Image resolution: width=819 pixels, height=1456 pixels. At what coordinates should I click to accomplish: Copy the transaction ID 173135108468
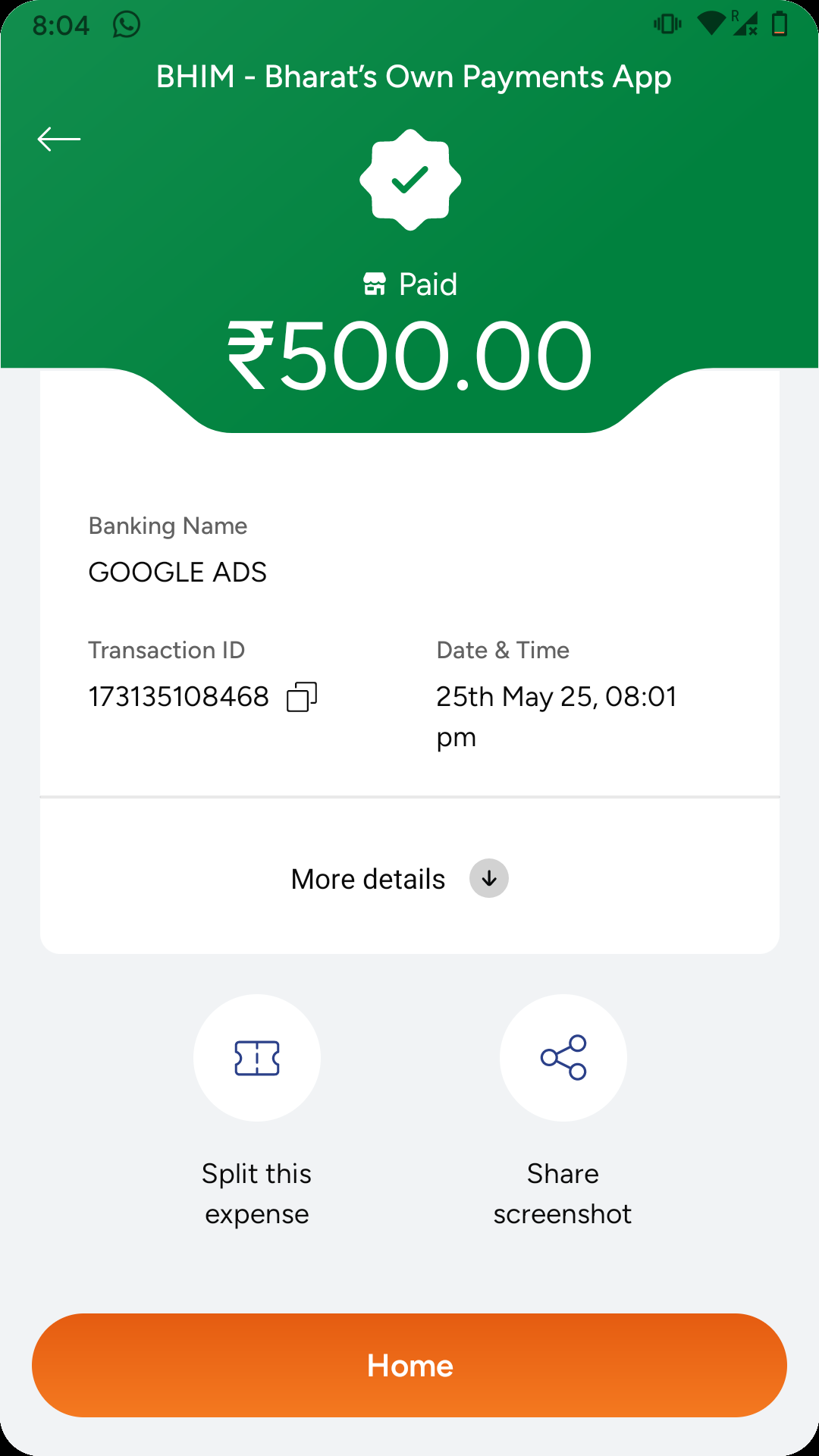click(302, 695)
